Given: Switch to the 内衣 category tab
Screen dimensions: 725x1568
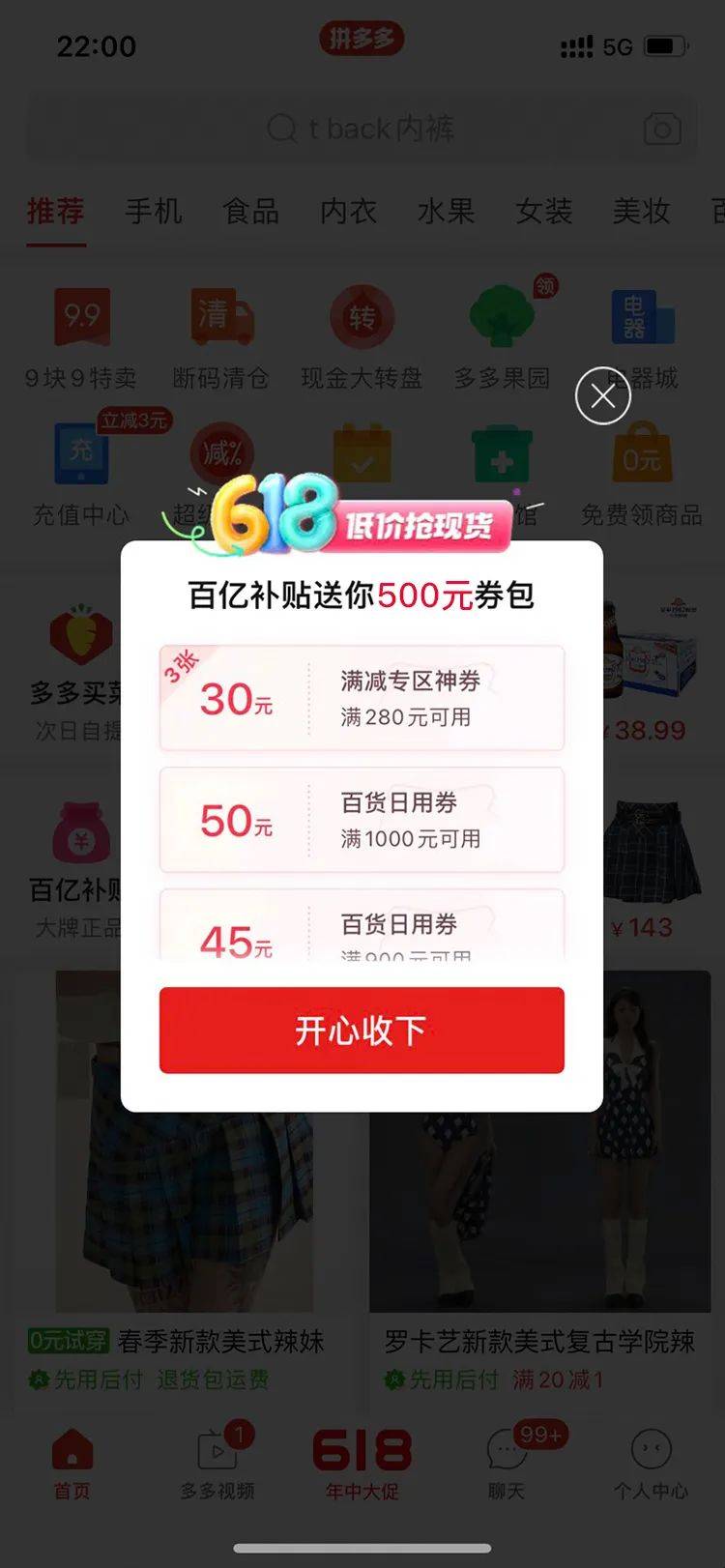Looking at the screenshot, I should click(348, 212).
